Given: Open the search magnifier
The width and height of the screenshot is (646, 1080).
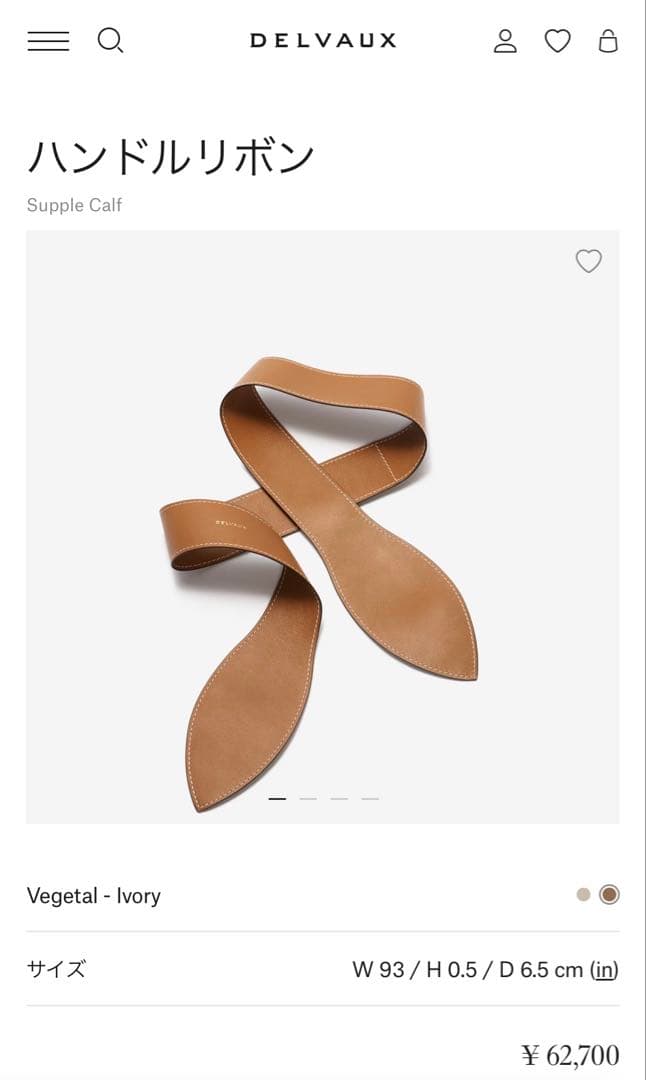Looking at the screenshot, I should pyautogui.click(x=110, y=41).
